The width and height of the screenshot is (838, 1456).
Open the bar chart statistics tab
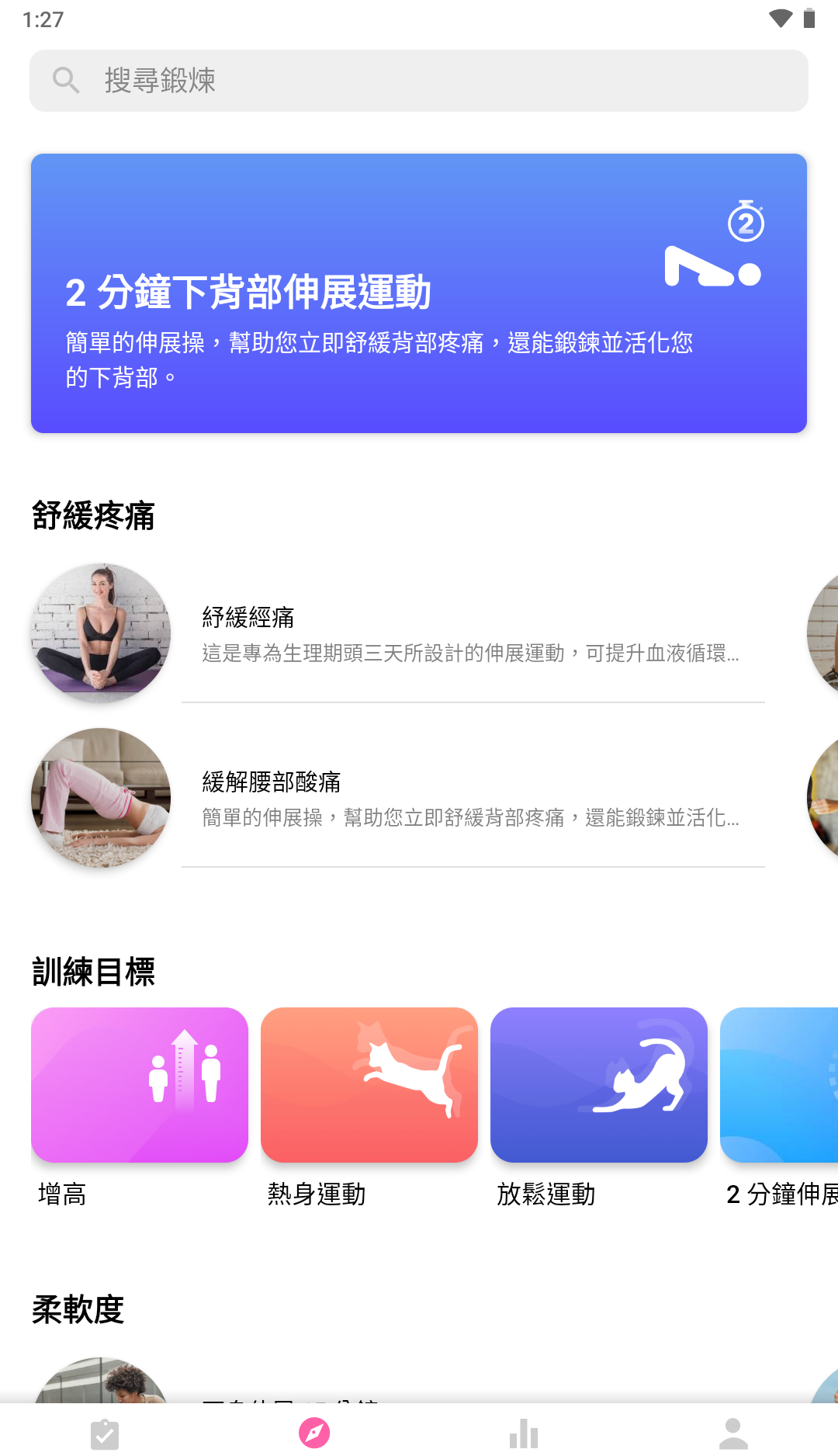click(524, 1434)
